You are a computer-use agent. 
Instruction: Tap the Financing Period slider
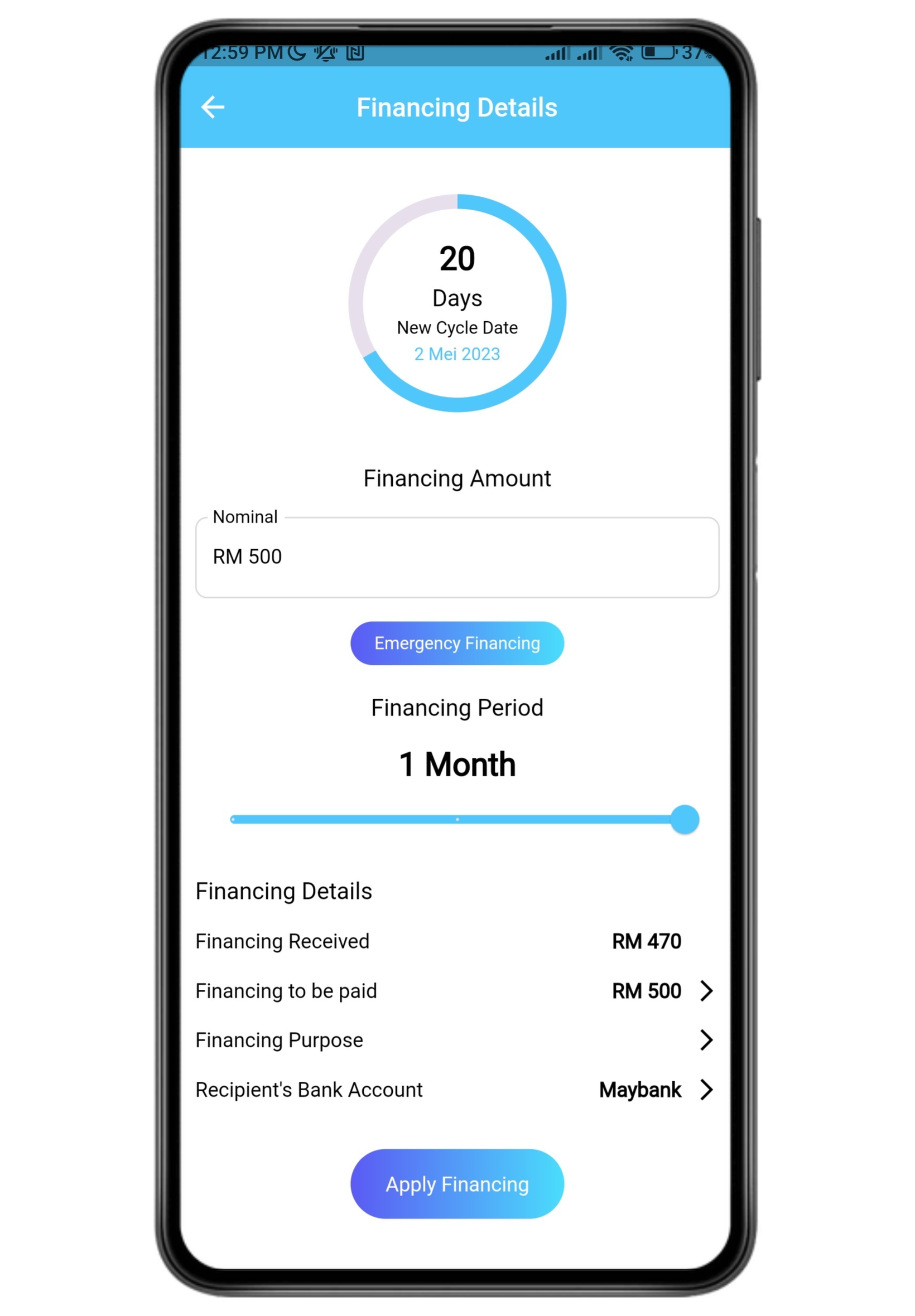pyautogui.click(x=464, y=819)
